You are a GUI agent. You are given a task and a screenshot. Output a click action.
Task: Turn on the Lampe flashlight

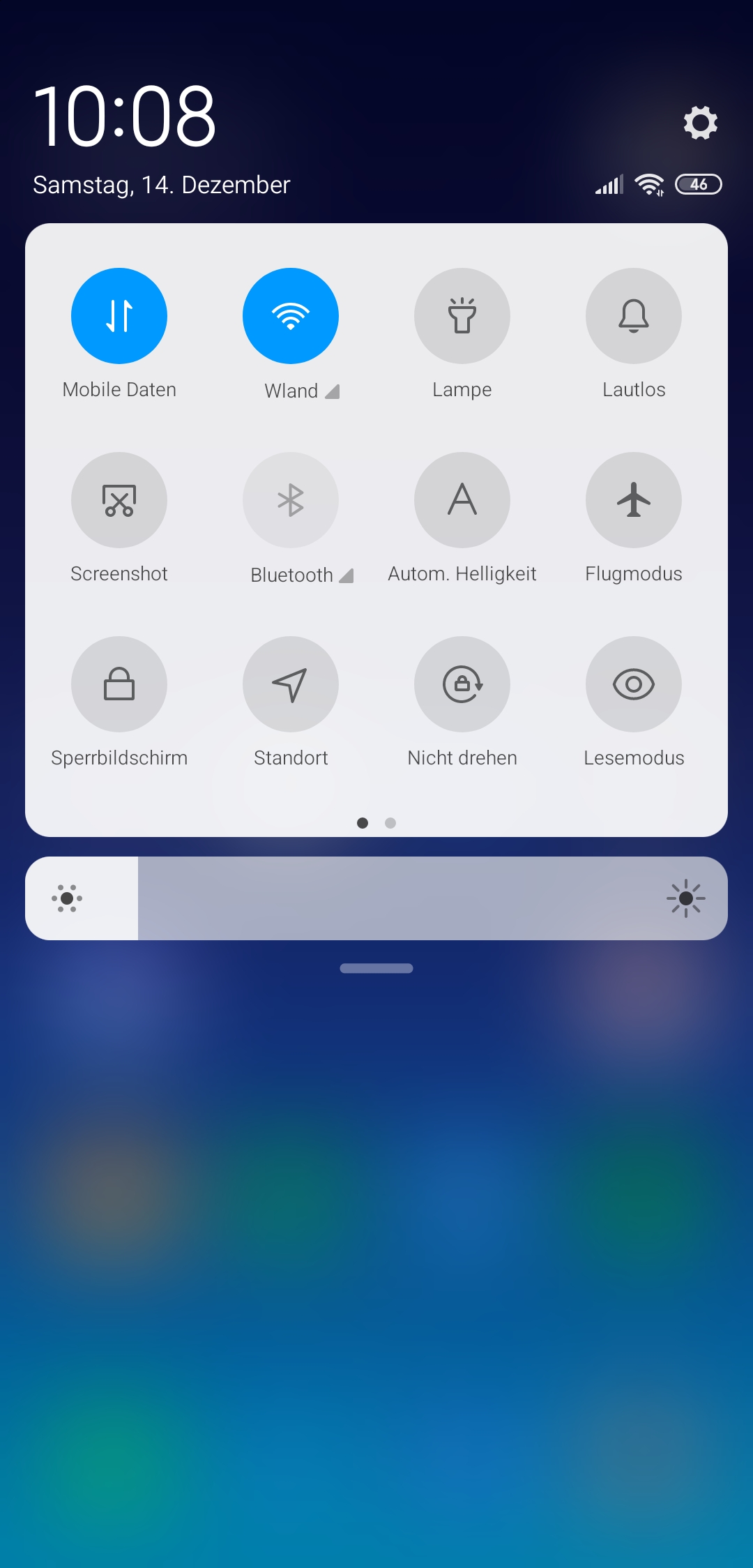point(462,316)
